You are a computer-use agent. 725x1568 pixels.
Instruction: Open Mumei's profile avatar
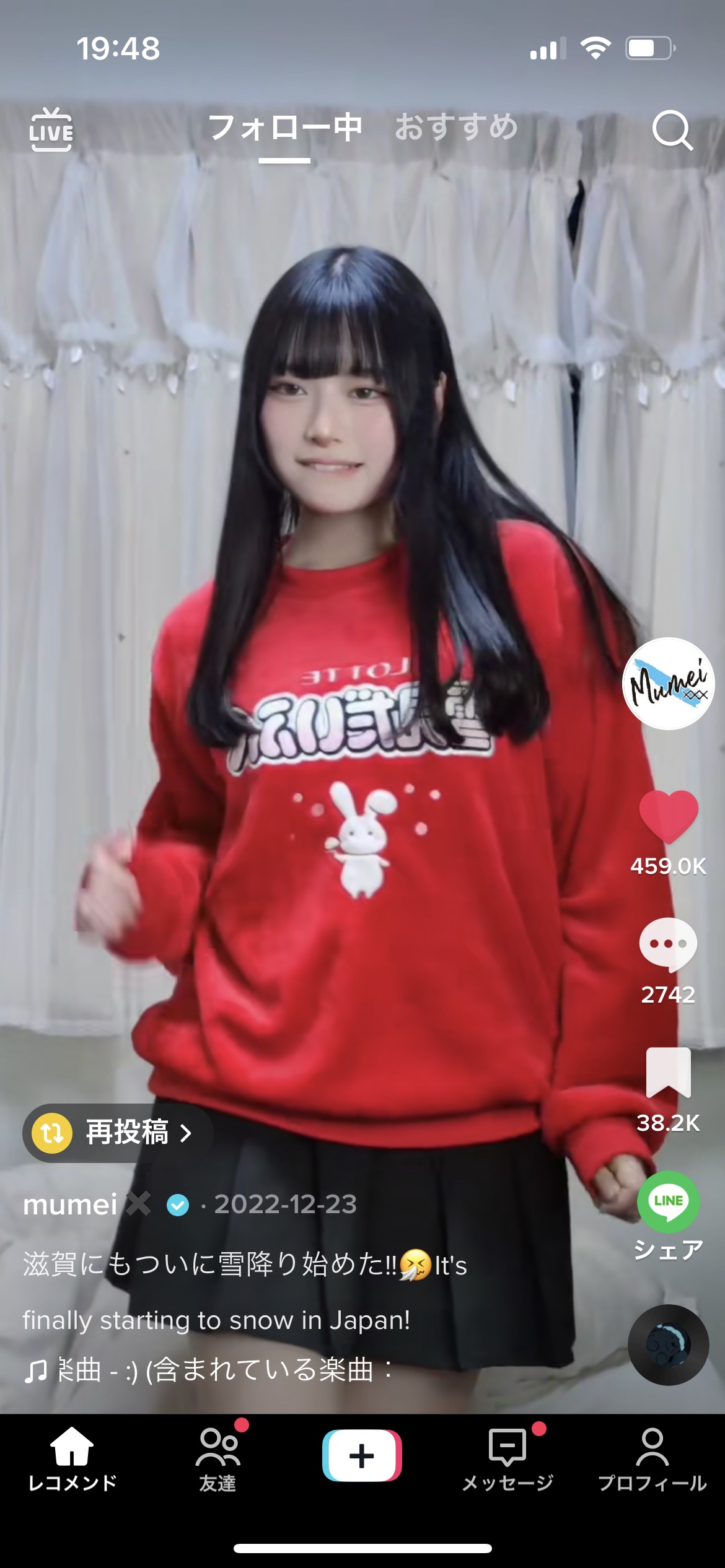668,684
